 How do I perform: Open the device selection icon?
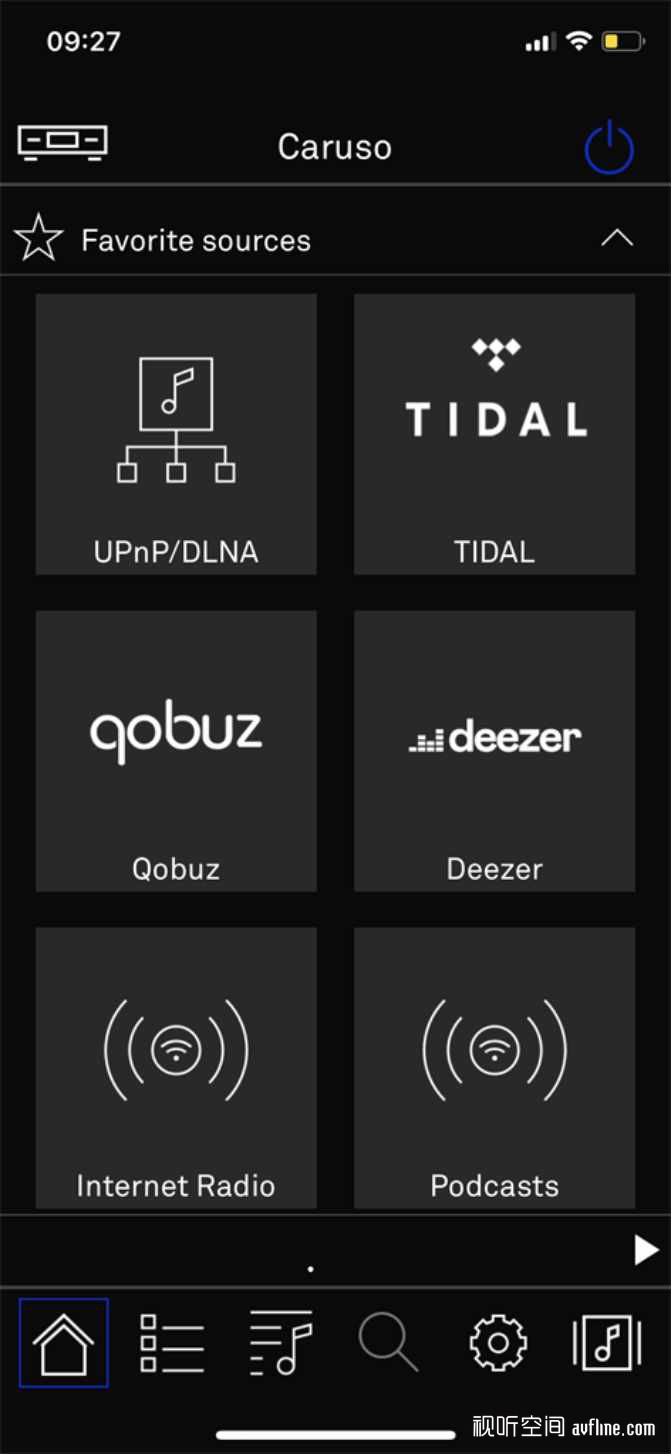62,142
